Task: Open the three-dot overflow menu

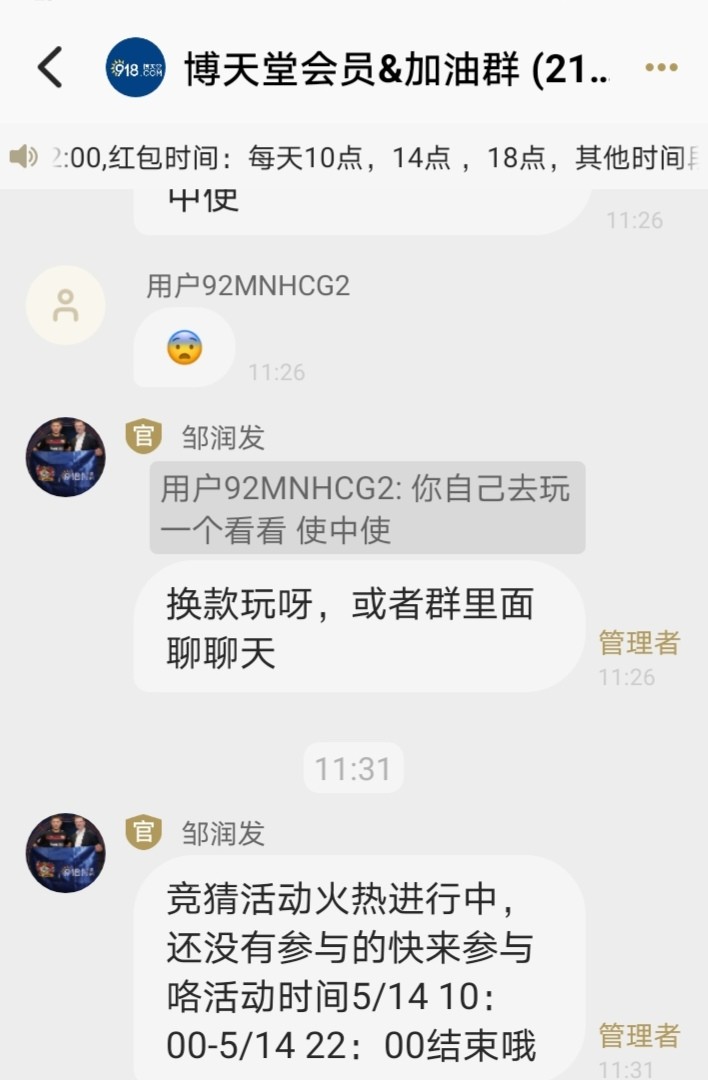Action: [661, 68]
